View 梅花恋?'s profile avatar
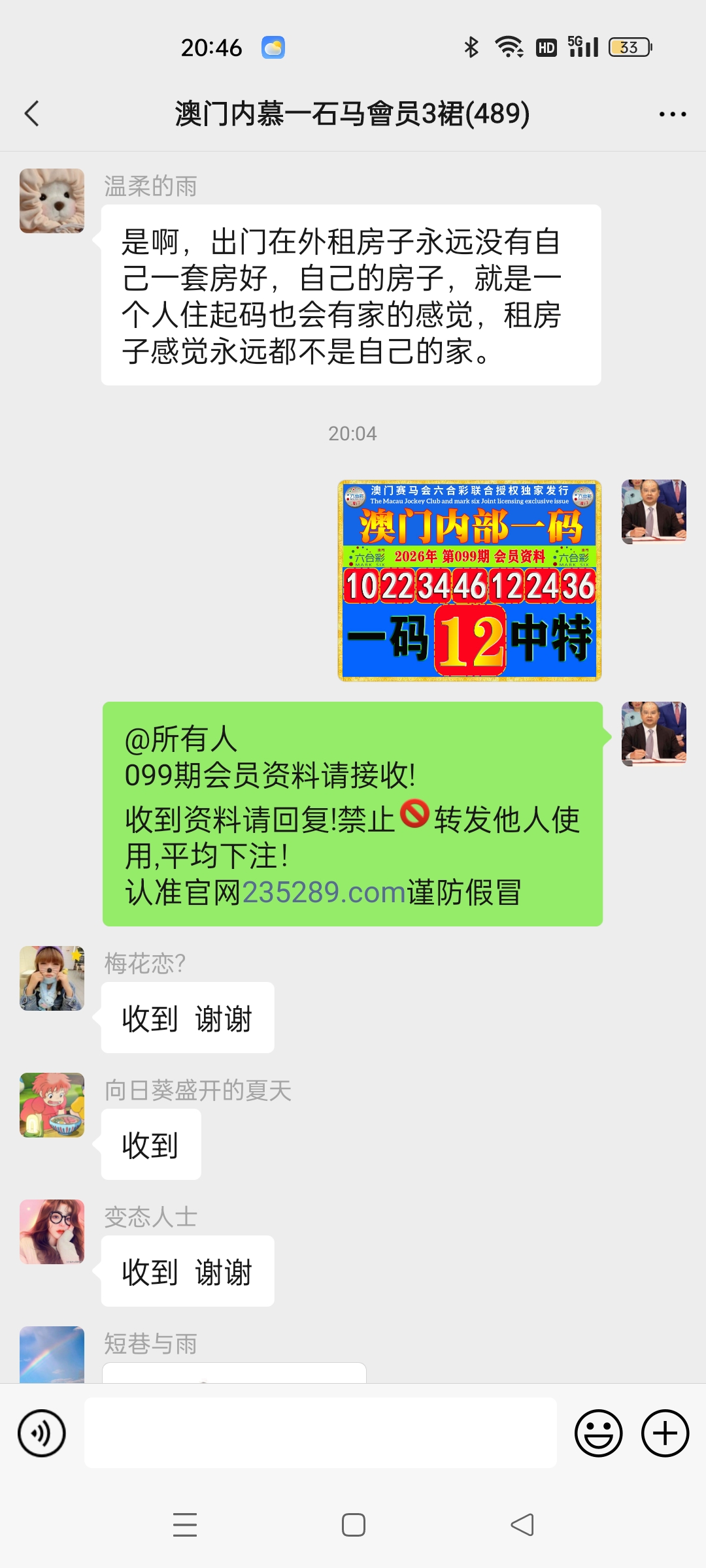The image size is (706, 1568). (52, 978)
